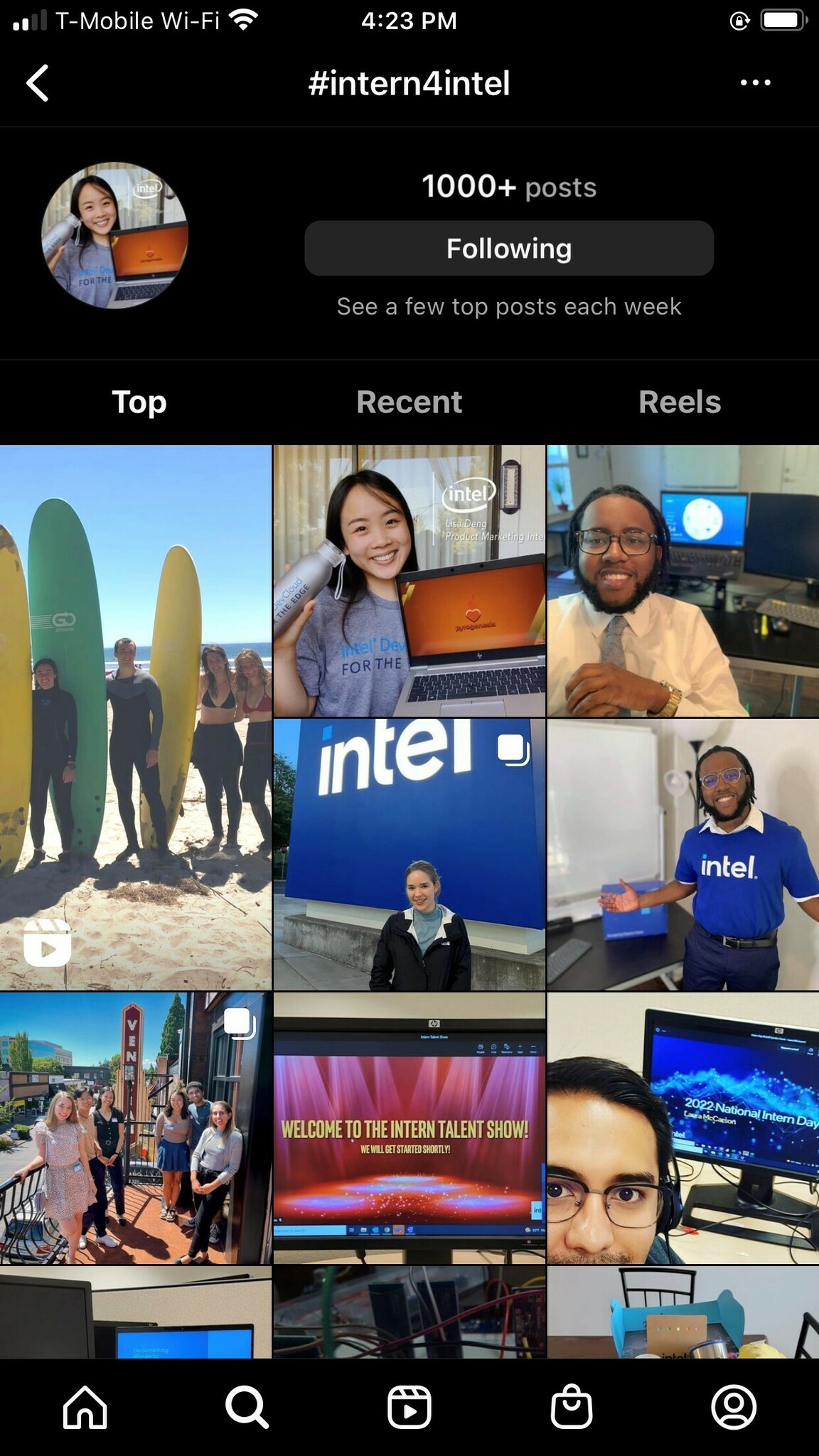Go back from the hashtag page
Image resolution: width=819 pixels, height=1456 pixels.
(x=38, y=83)
